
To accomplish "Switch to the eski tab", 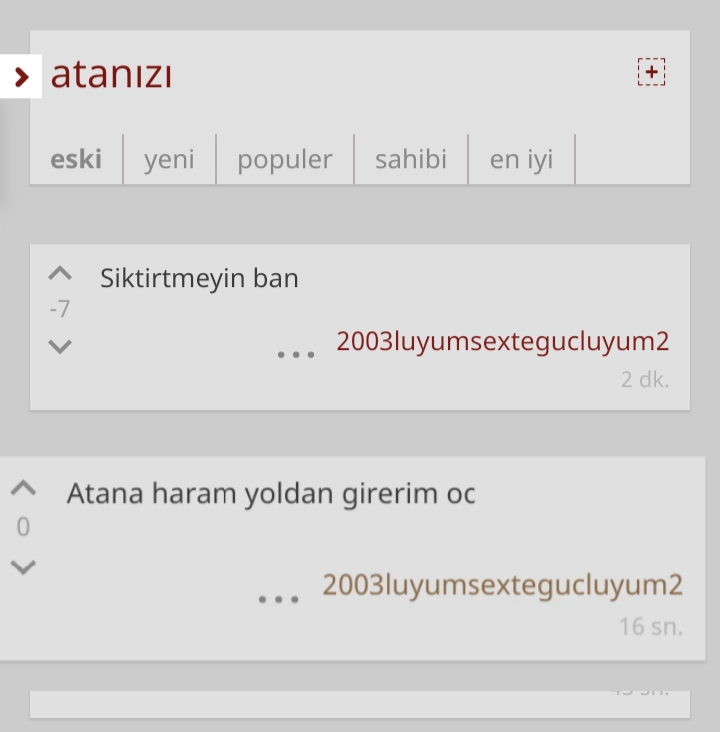I will 77,159.
